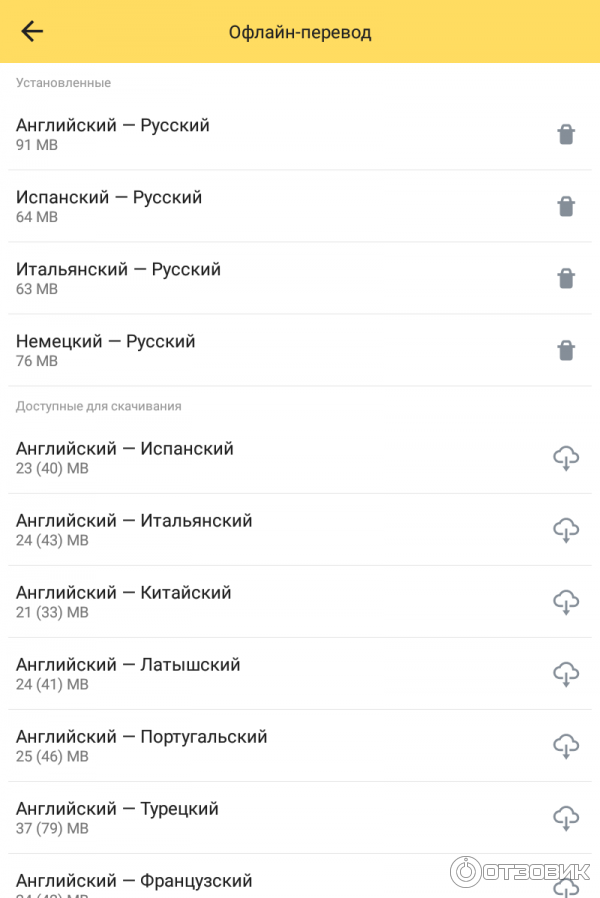Download the Английский — Латышский package
This screenshot has height=898, width=600.
(x=566, y=674)
